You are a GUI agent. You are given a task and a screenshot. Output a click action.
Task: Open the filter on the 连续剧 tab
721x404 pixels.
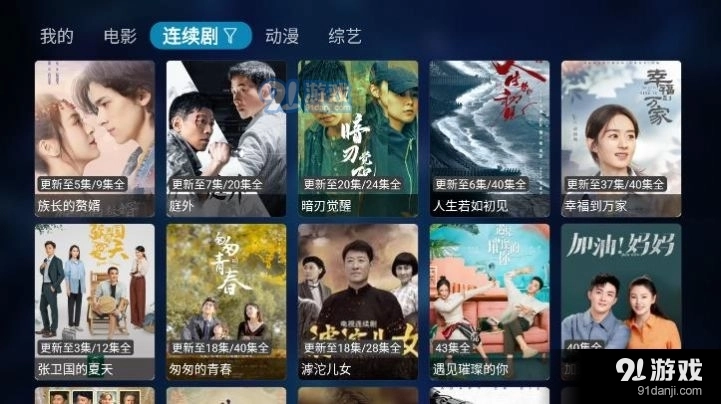tap(231, 36)
